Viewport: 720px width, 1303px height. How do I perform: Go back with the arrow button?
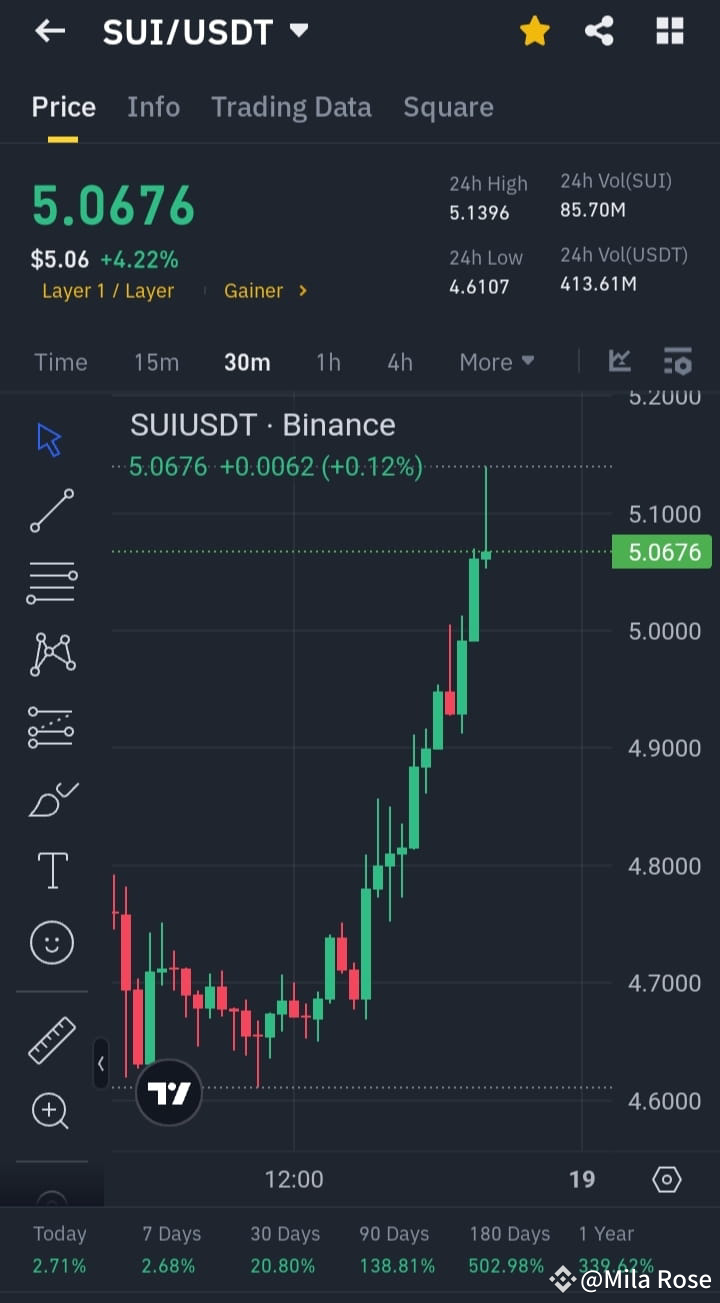pos(49,31)
